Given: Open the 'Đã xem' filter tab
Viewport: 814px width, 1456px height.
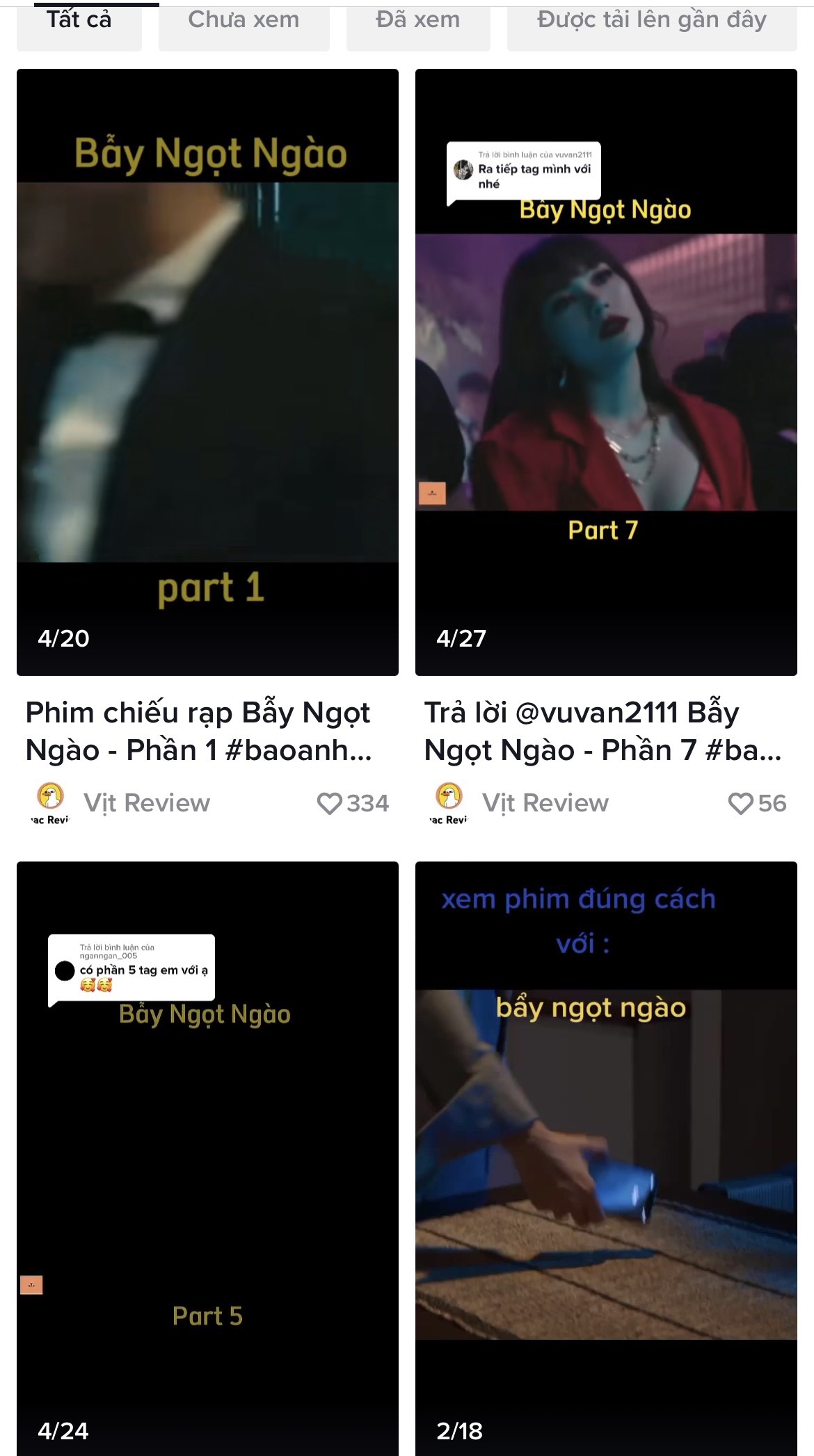Looking at the screenshot, I should click(x=418, y=21).
